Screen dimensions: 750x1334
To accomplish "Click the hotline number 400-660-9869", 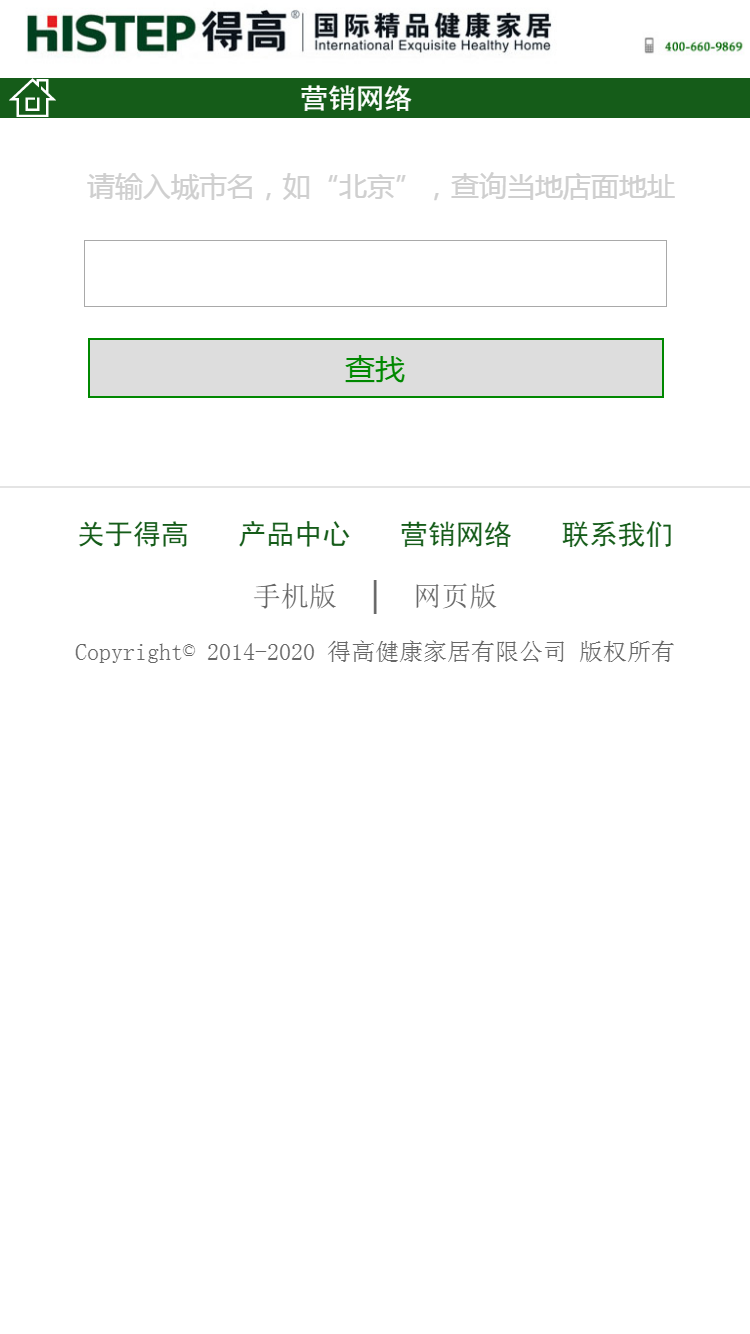I will point(702,46).
